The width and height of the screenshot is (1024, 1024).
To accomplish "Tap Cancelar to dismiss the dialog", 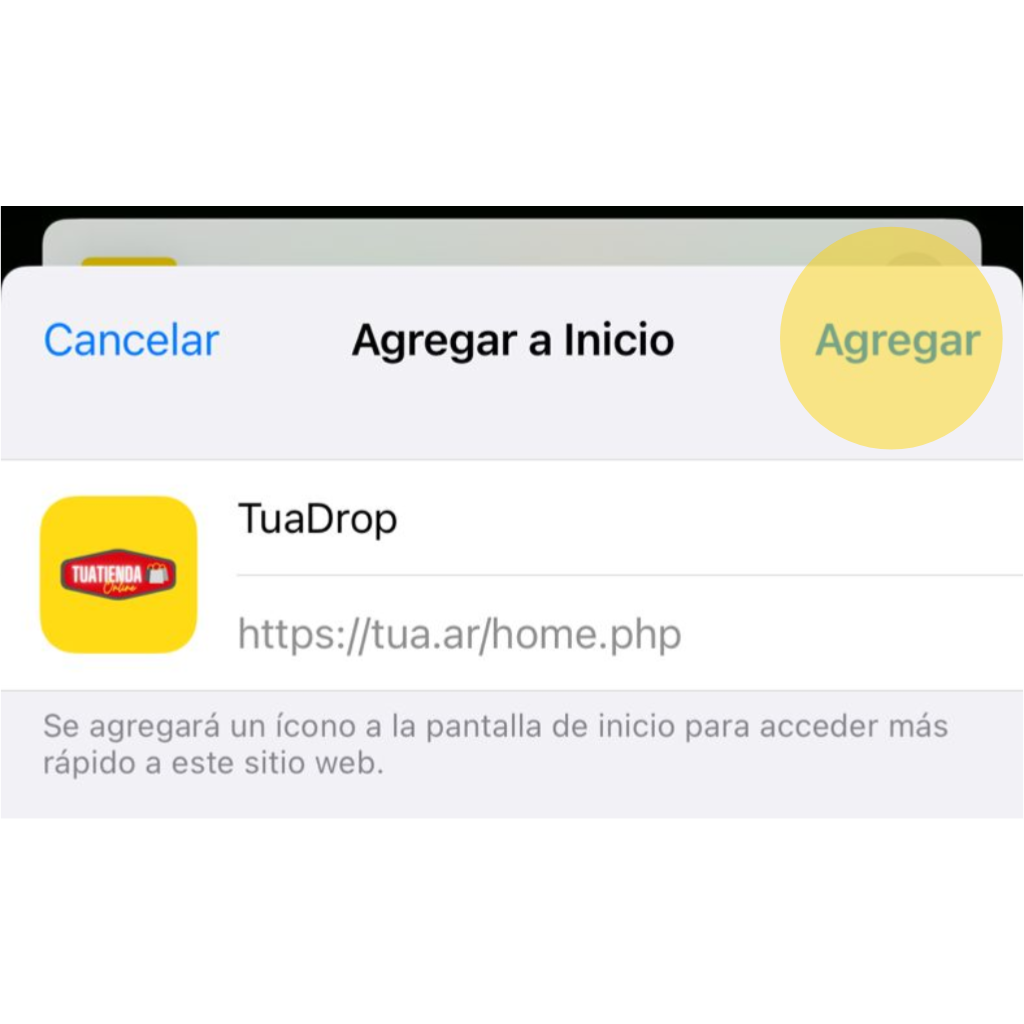I will pos(131,341).
